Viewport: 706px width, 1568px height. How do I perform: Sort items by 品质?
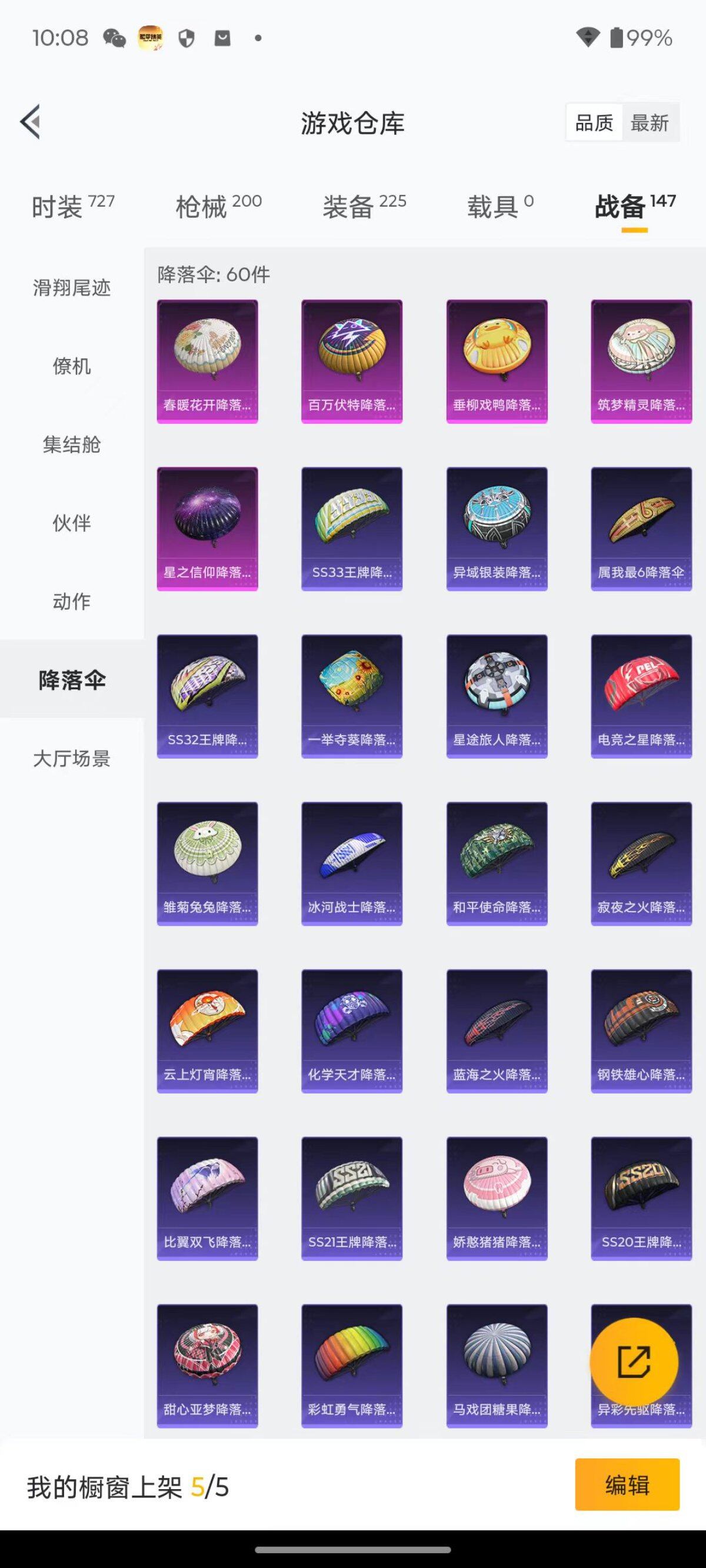(x=594, y=123)
